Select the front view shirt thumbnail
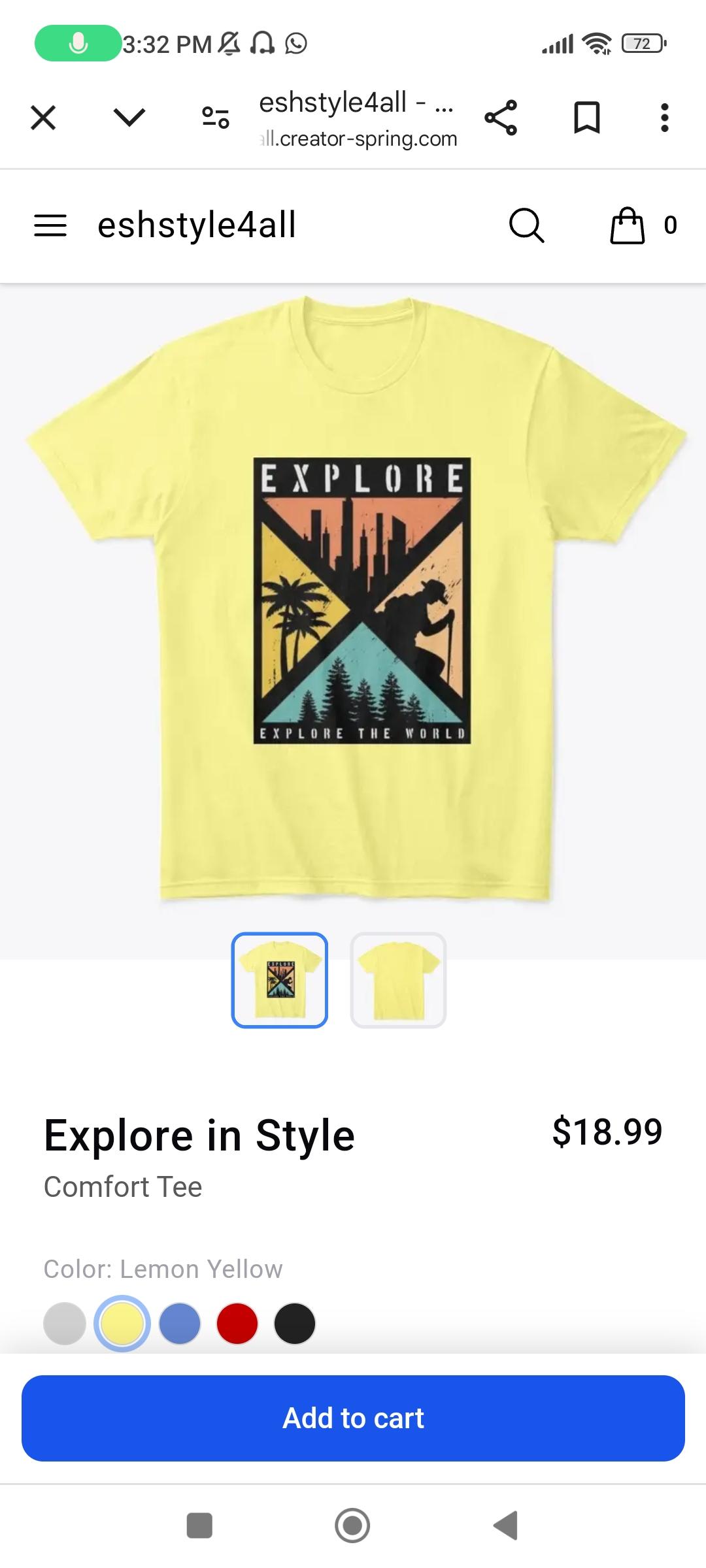The image size is (706, 1568). (280, 980)
